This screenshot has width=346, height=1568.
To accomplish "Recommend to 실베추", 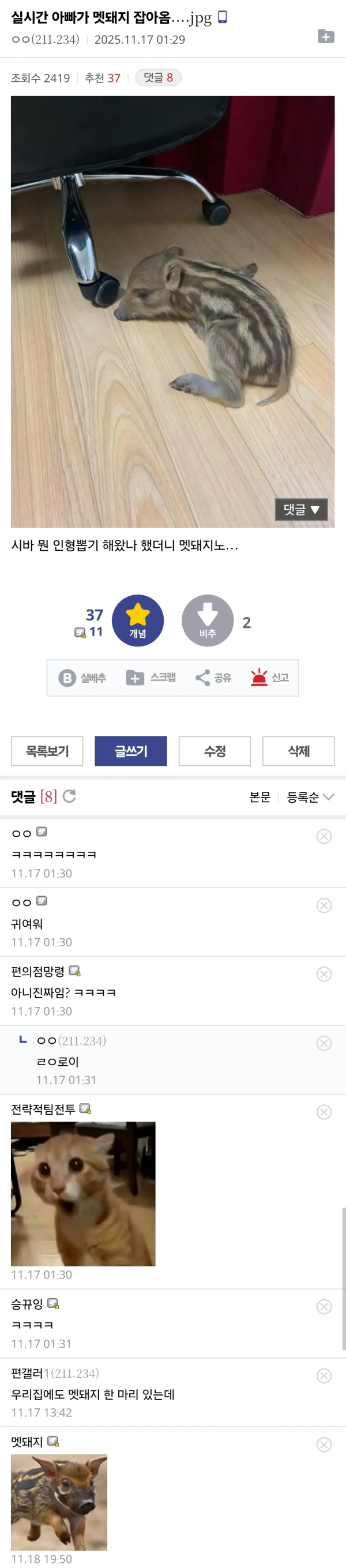I will click(x=82, y=678).
